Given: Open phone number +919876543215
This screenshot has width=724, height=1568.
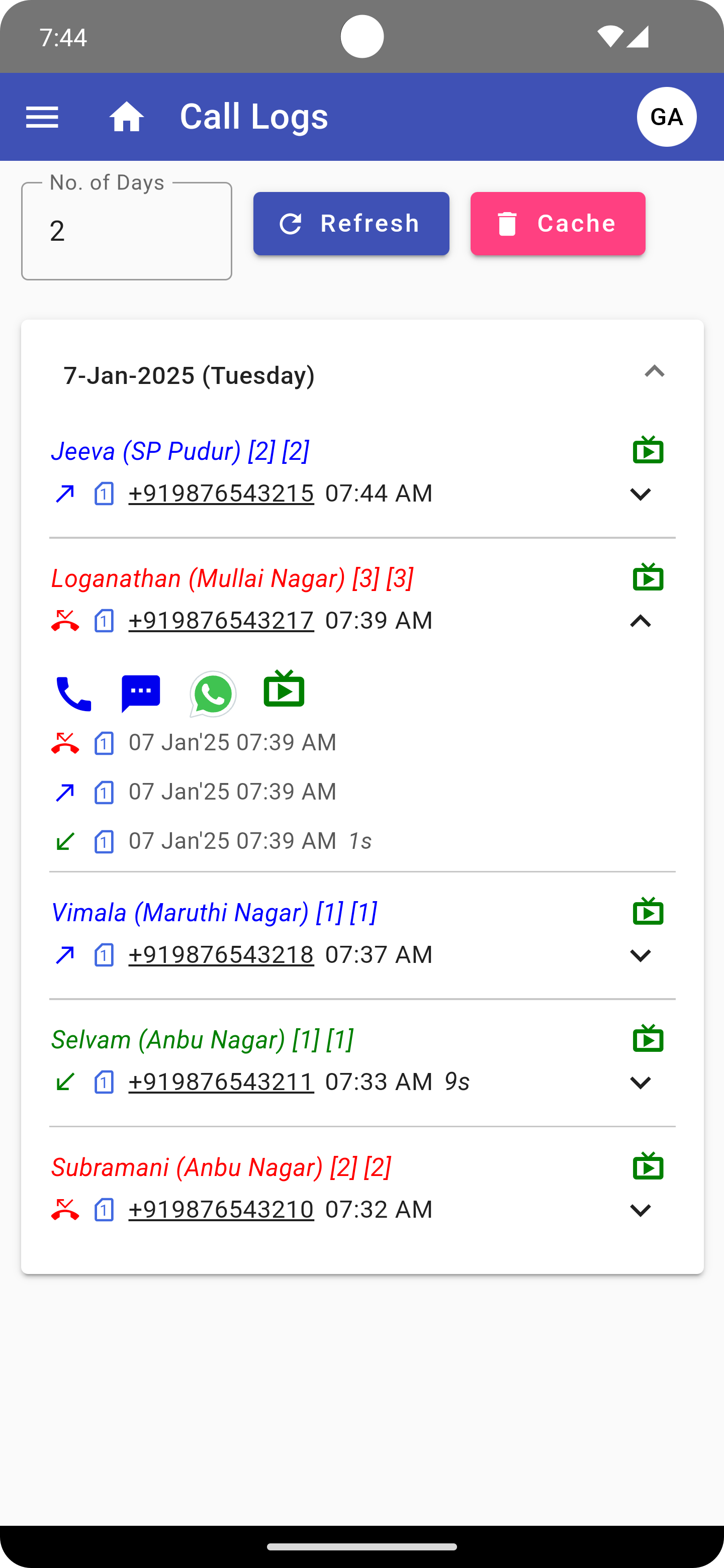Looking at the screenshot, I should point(221,493).
